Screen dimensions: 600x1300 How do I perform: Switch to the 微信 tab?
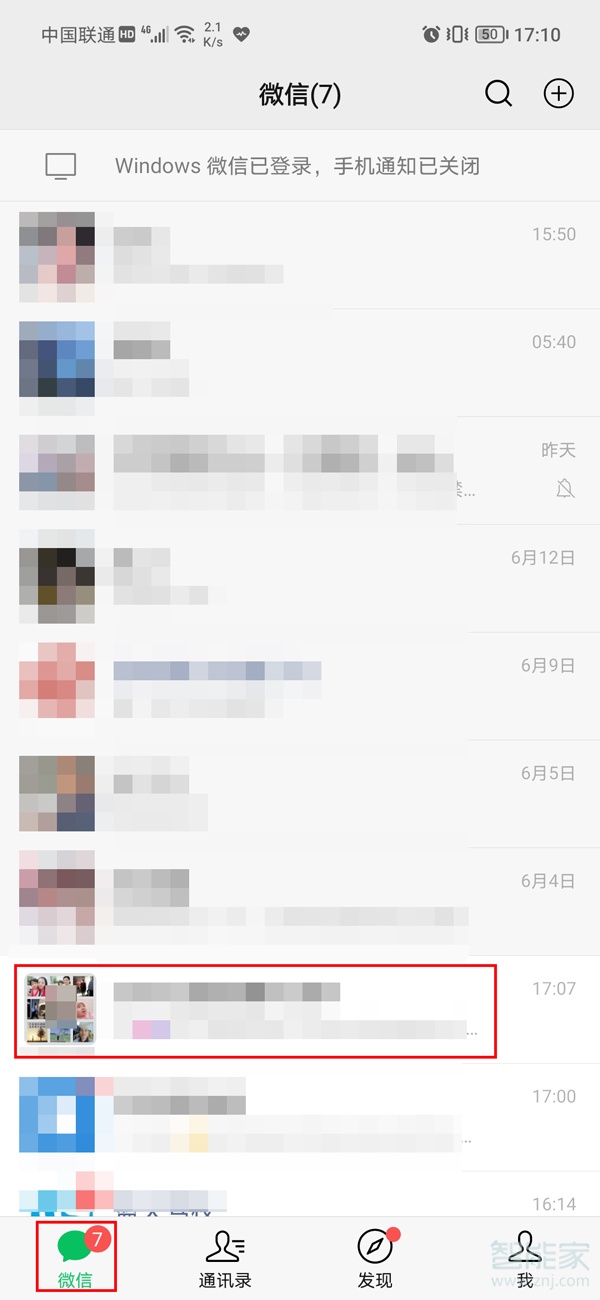click(x=76, y=1256)
